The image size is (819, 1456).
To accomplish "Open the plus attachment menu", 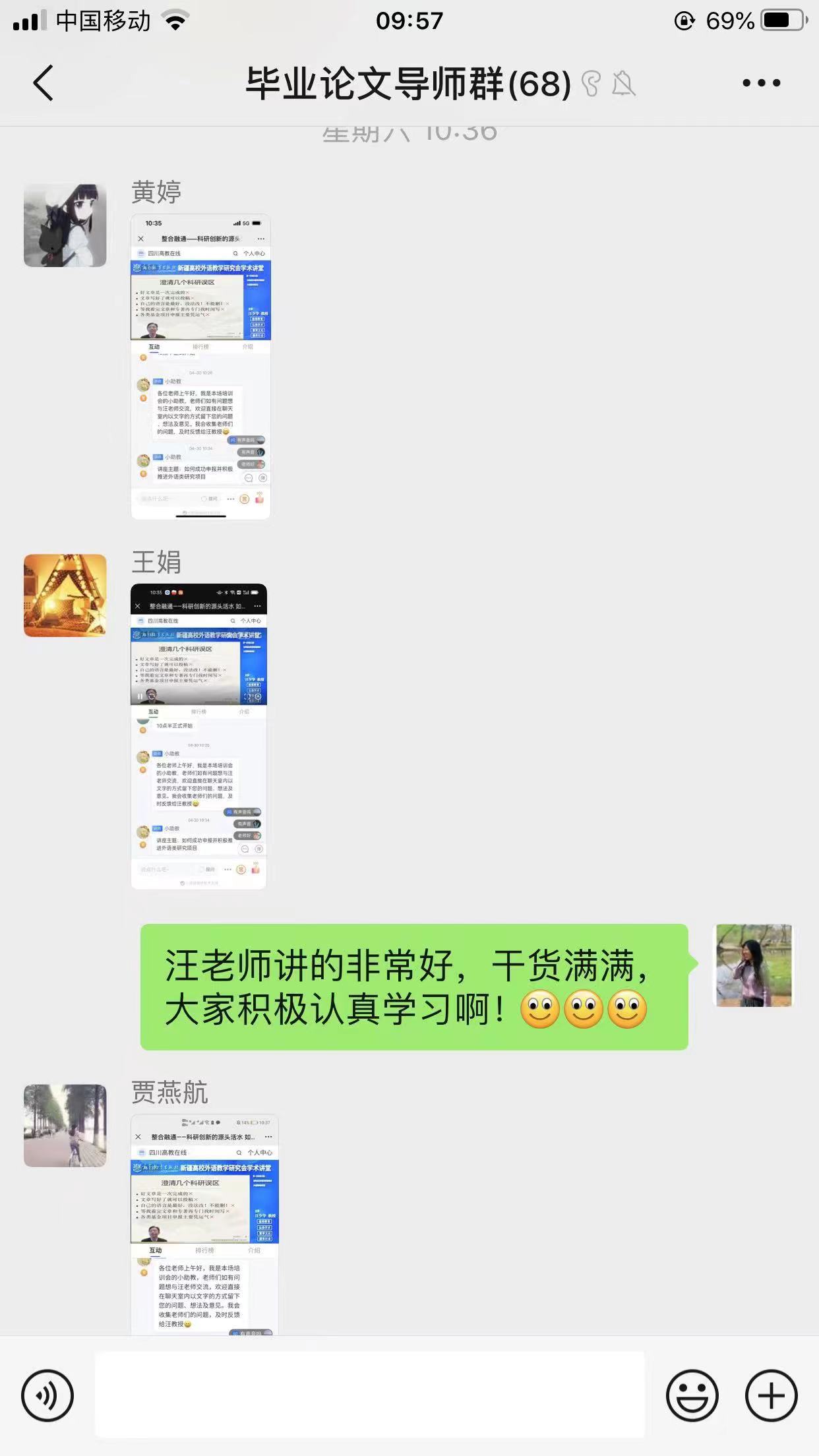I will [x=771, y=1395].
